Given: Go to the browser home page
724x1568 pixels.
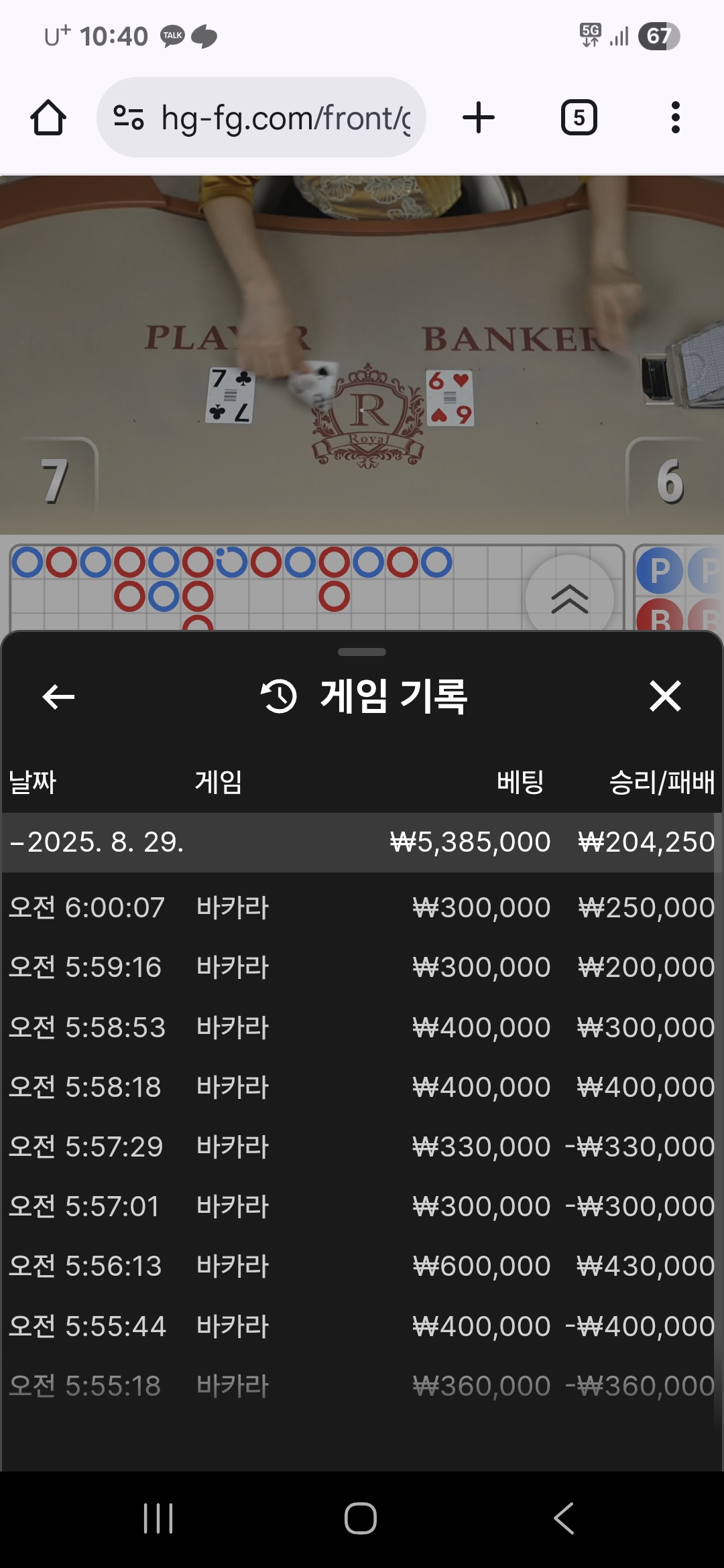Looking at the screenshot, I should 48,118.
